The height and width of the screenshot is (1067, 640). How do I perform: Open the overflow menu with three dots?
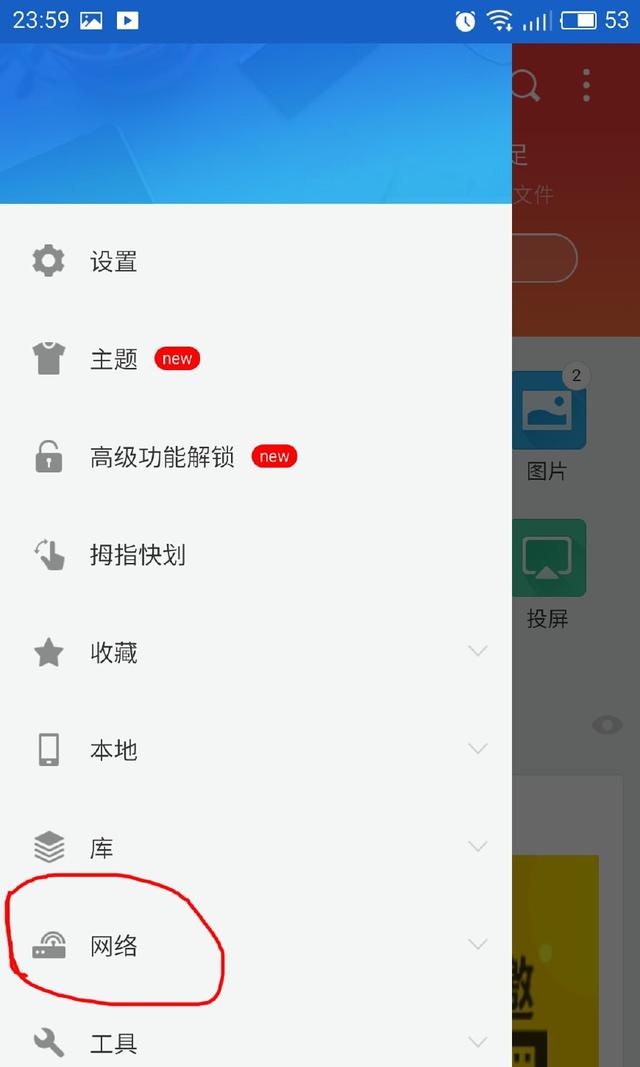(x=587, y=86)
